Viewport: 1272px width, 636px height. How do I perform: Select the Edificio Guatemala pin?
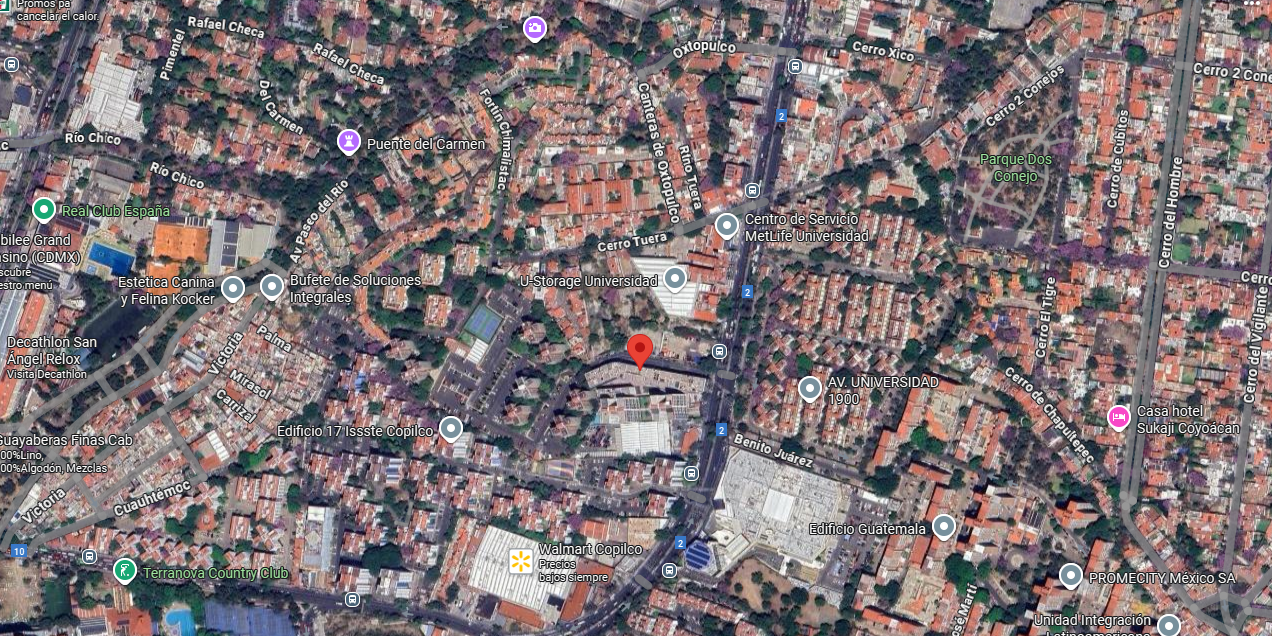[x=943, y=526]
